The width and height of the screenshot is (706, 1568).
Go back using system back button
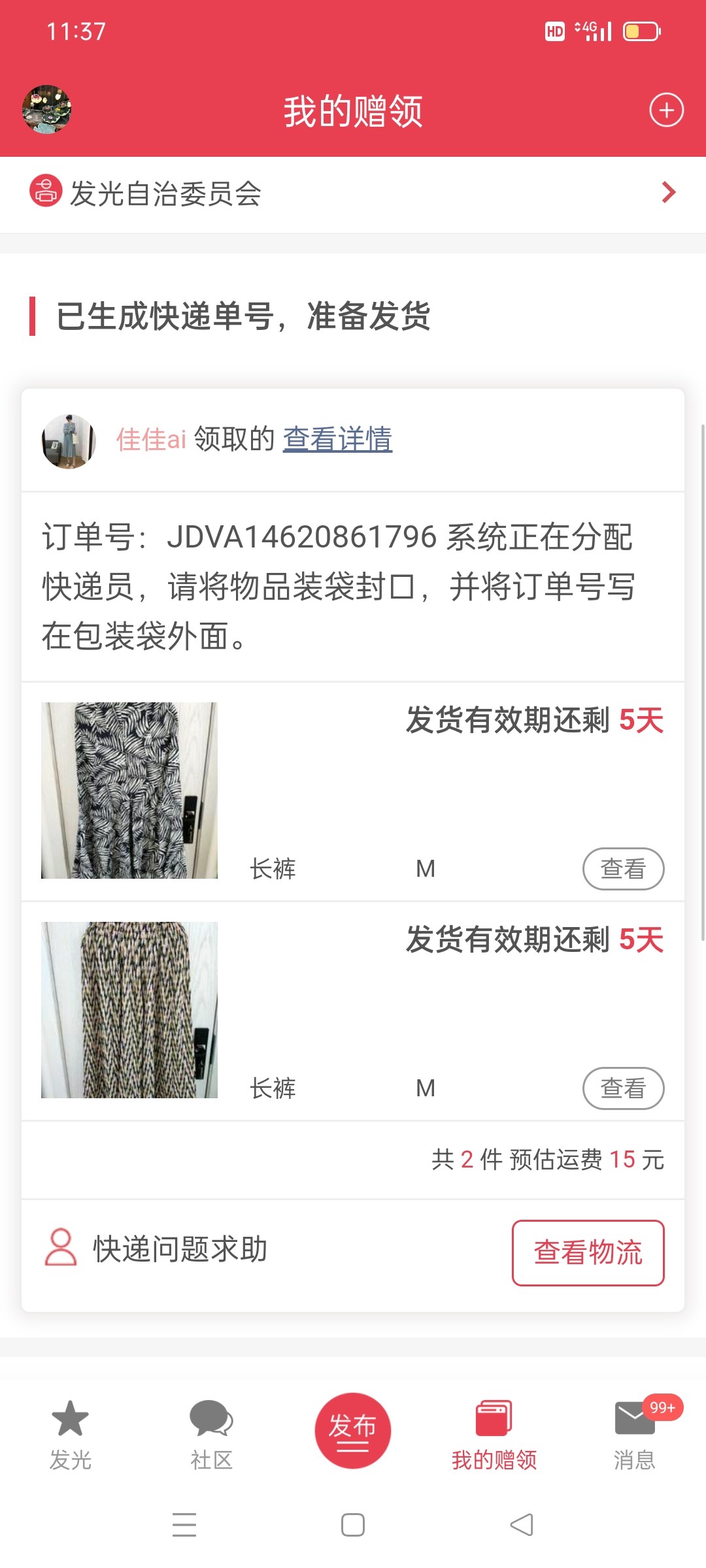522,1525
